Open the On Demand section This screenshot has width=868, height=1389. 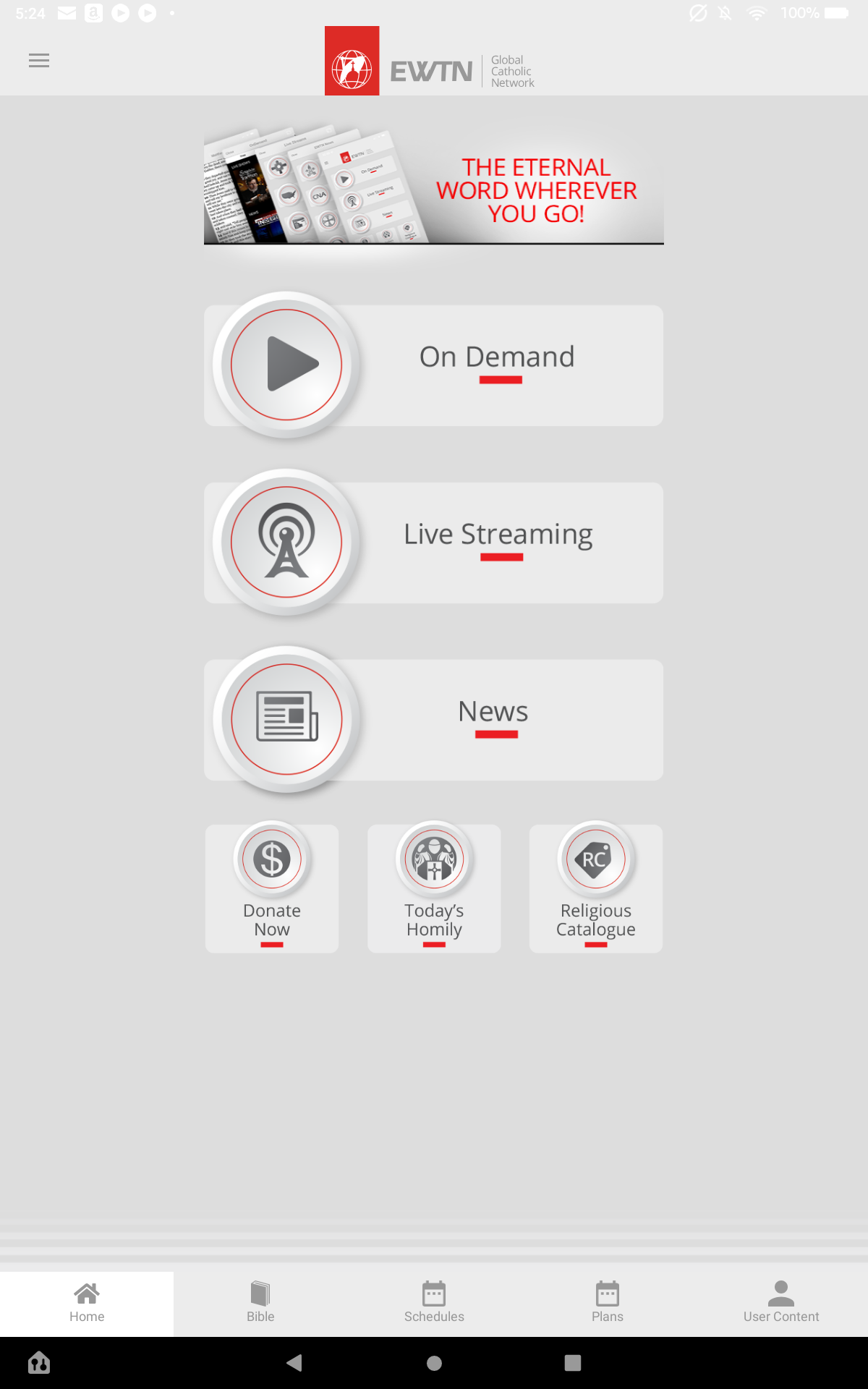[x=434, y=365]
